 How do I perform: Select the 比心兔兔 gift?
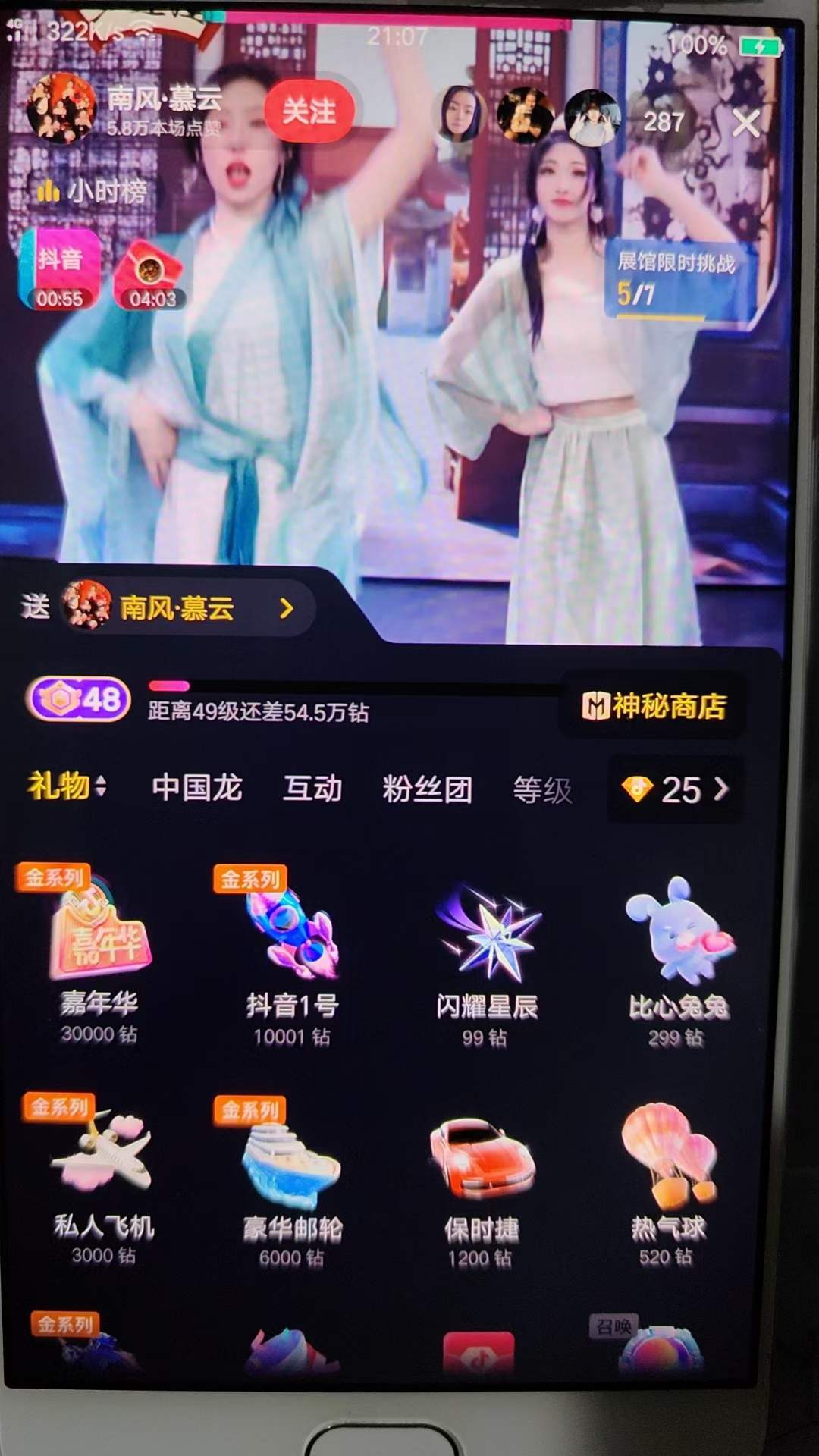[x=677, y=959]
